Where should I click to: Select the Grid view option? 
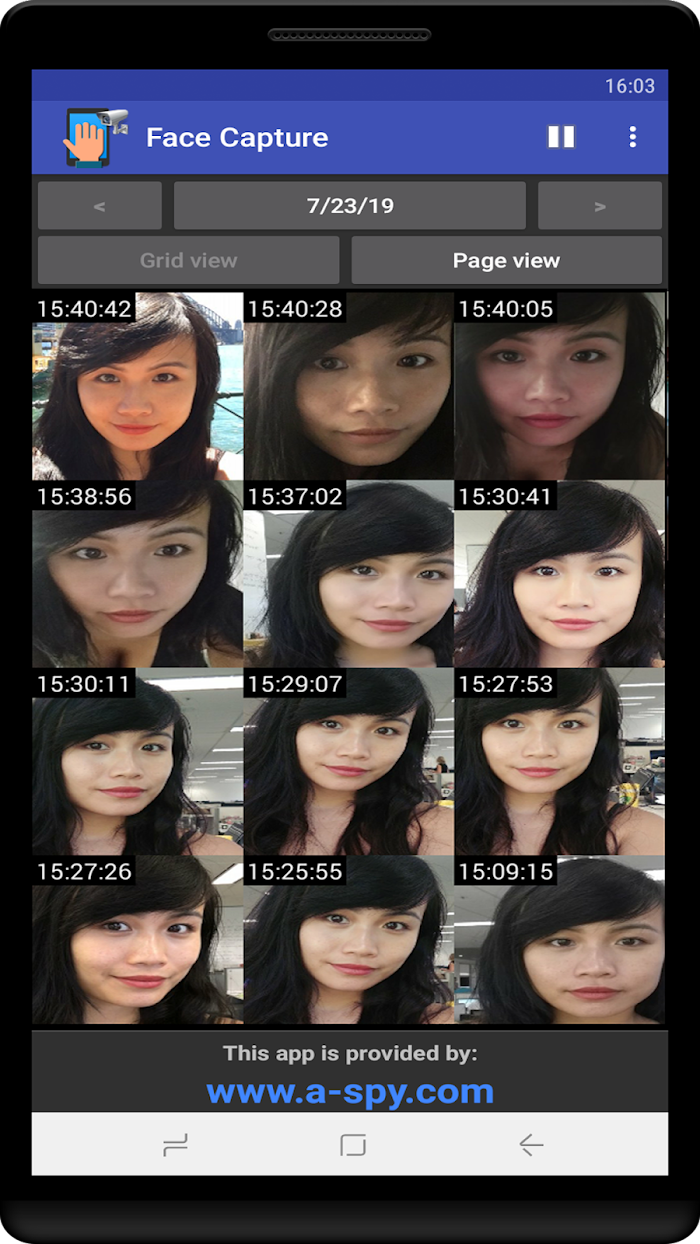[x=188, y=260]
